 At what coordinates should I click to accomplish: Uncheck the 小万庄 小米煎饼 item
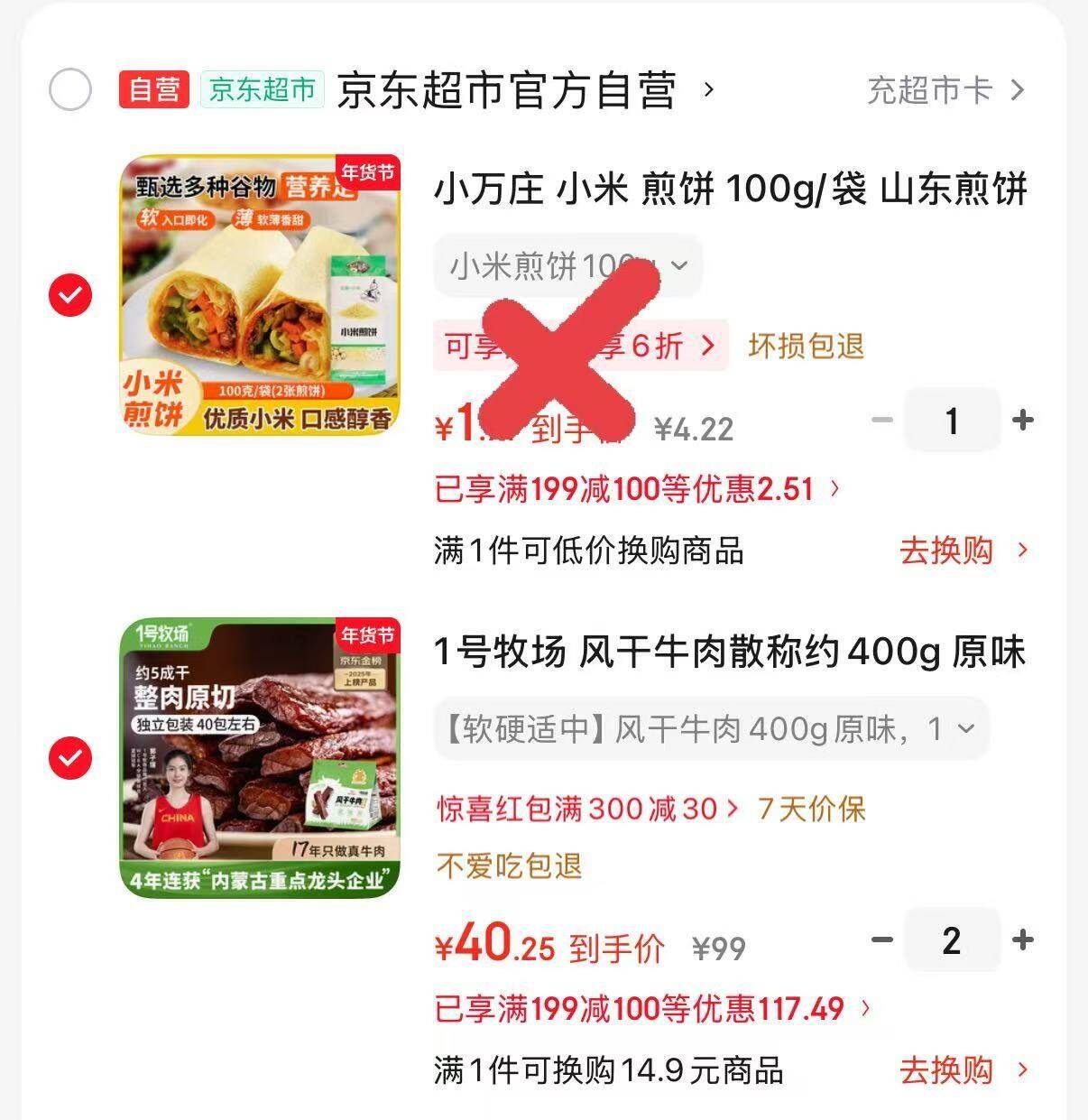[x=70, y=295]
